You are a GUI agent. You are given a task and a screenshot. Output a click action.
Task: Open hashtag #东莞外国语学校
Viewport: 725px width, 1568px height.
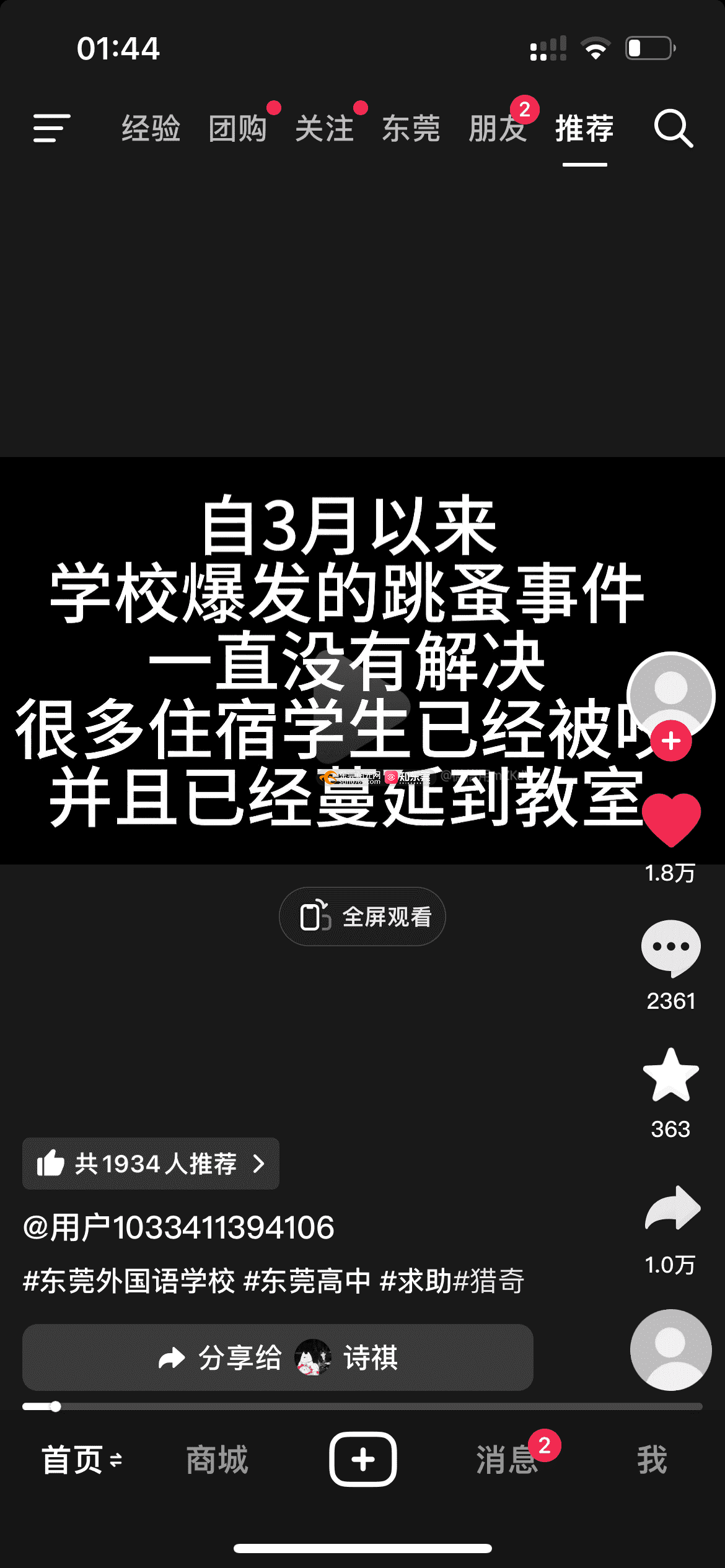click(129, 1281)
